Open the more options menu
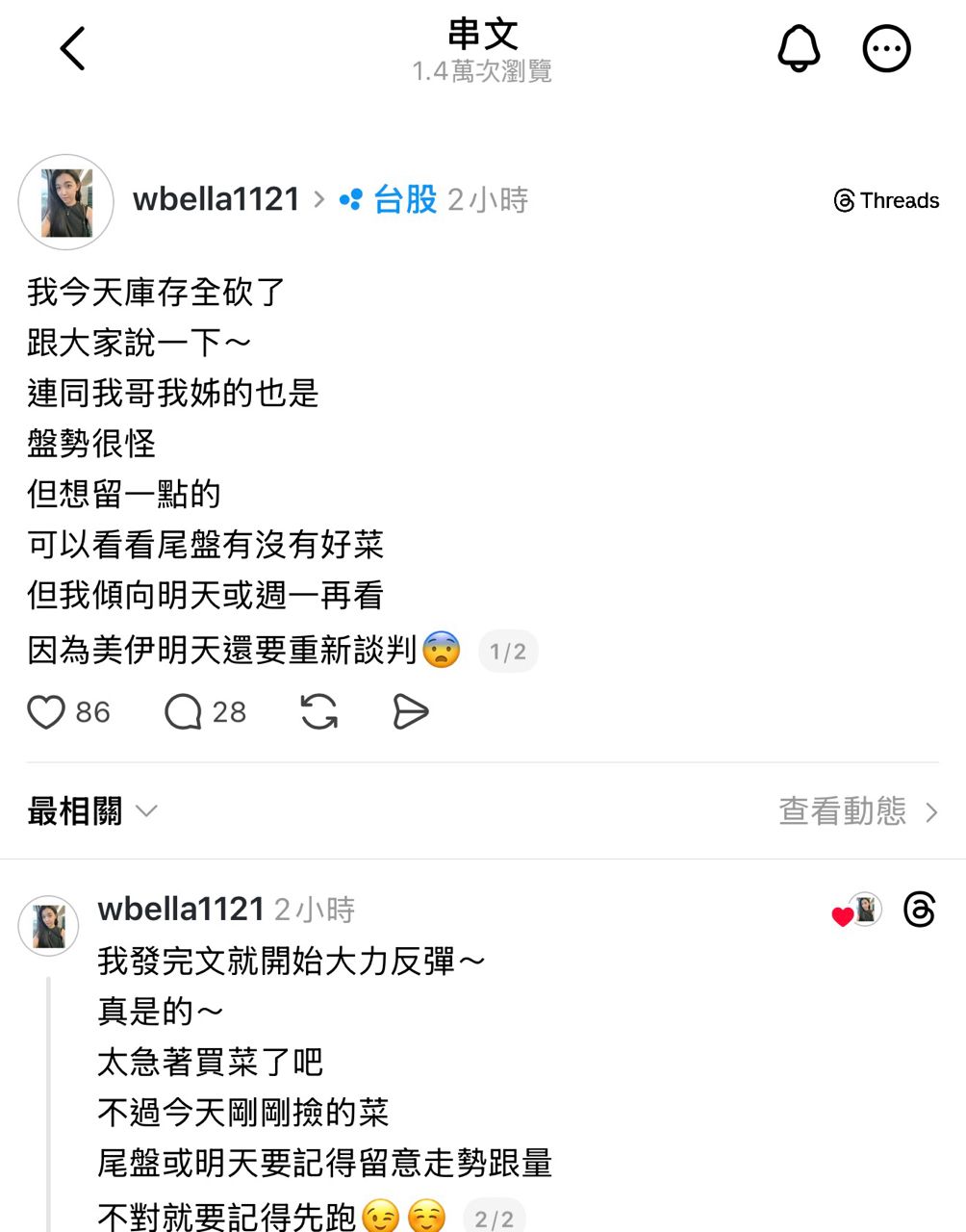 point(886,48)
